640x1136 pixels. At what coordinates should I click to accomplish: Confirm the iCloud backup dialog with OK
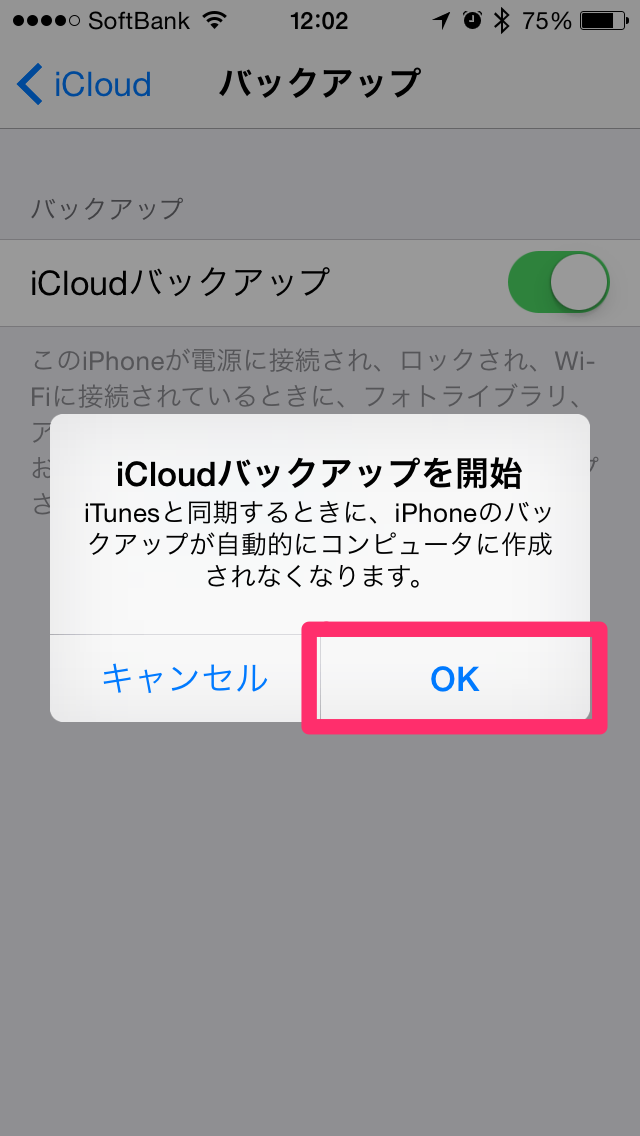click(x=454, y=679)
